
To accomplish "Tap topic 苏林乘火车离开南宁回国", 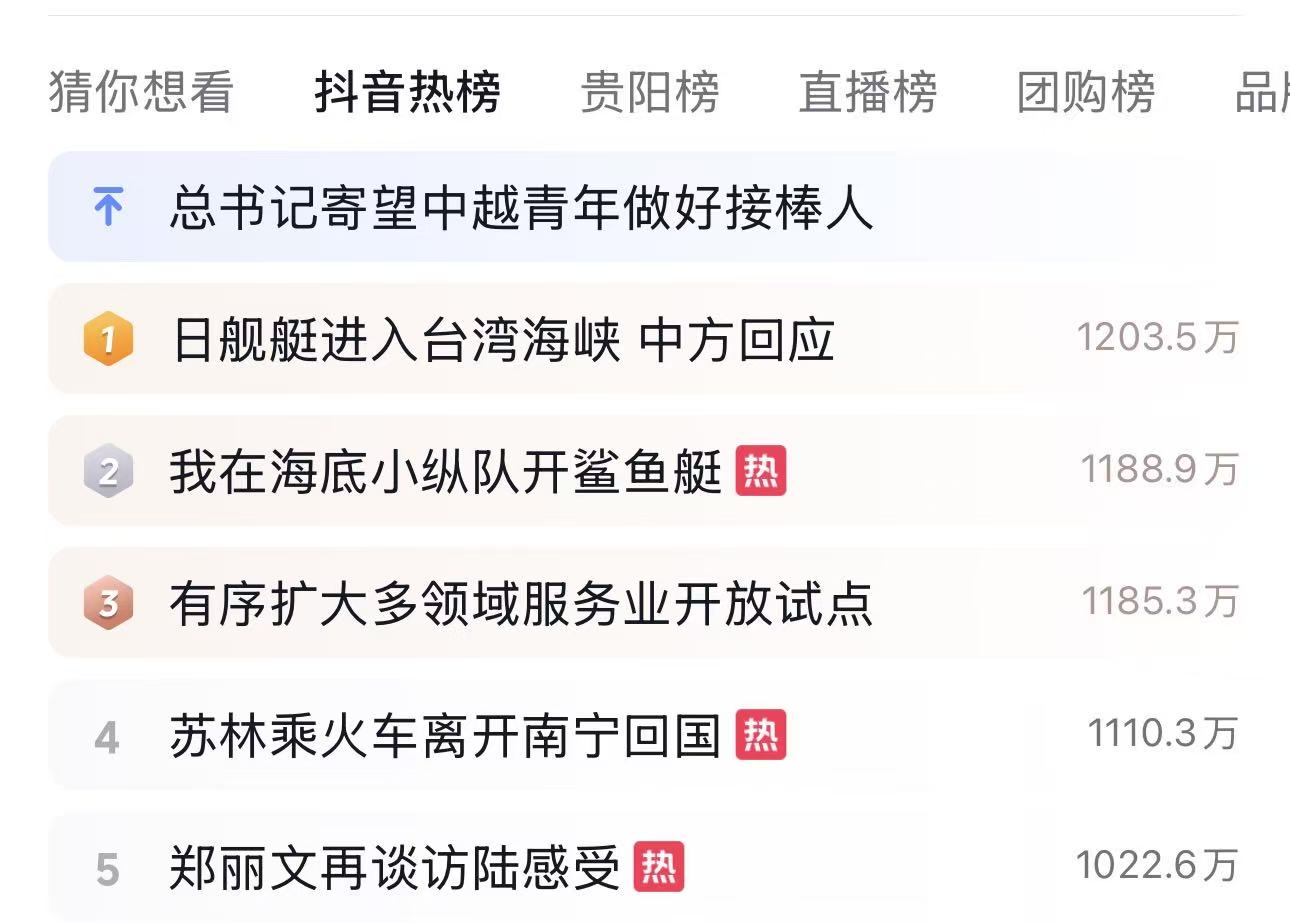I will [446, 735].
